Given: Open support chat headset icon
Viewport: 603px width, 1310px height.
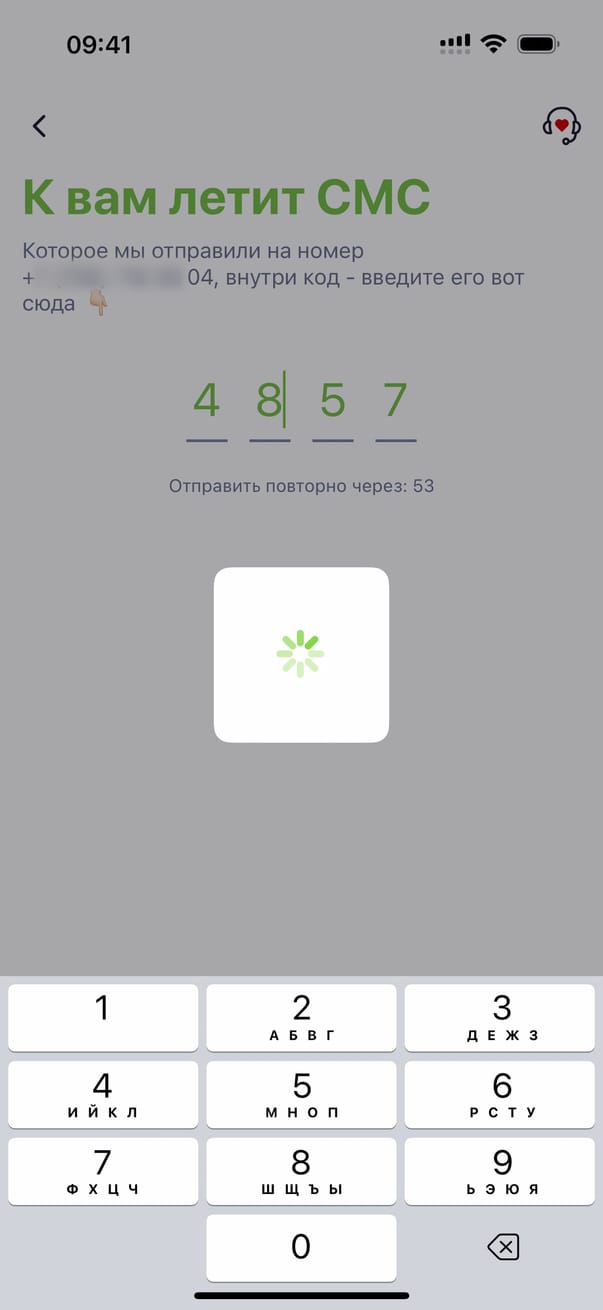Looking at the screenshot, I should tap(561, 126).
